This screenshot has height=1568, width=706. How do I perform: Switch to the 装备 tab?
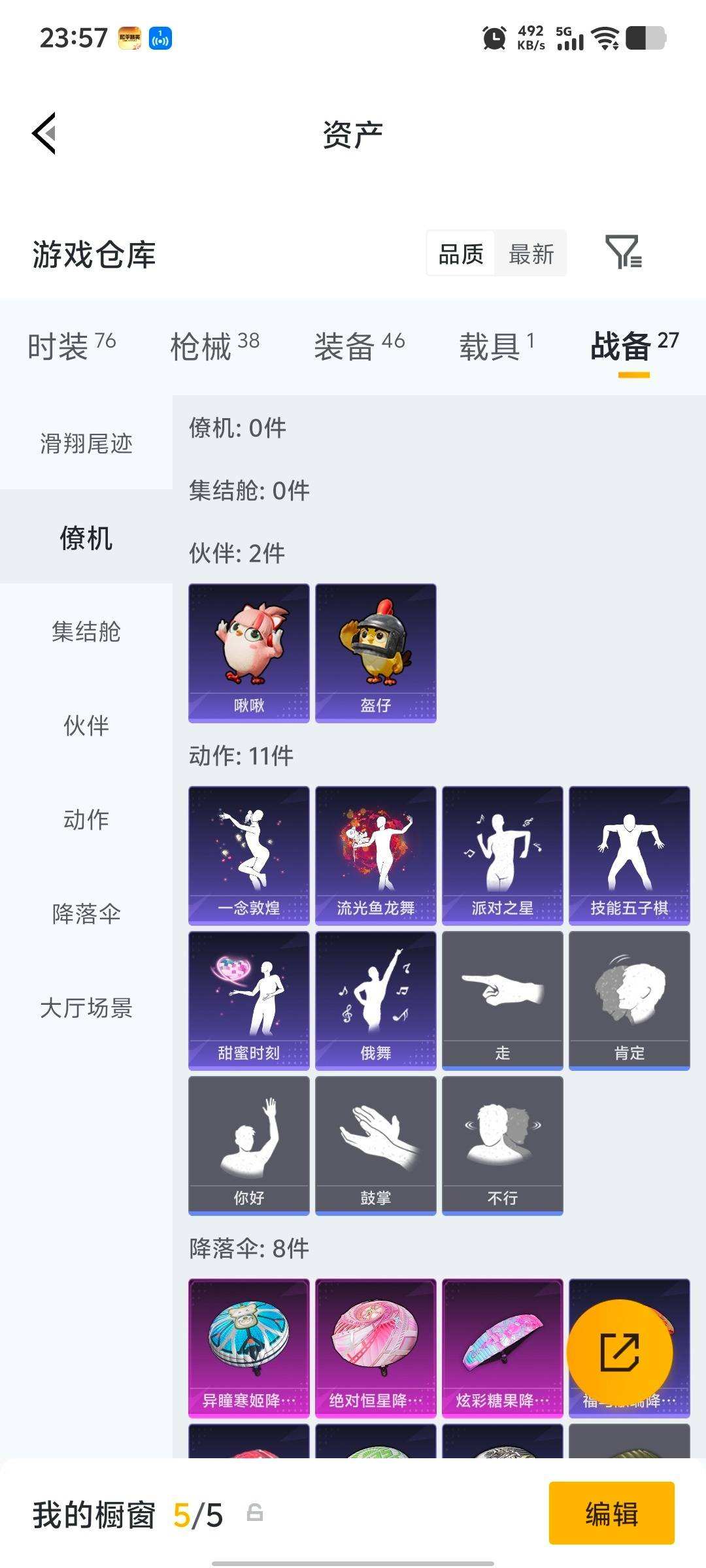coord(359,346)
